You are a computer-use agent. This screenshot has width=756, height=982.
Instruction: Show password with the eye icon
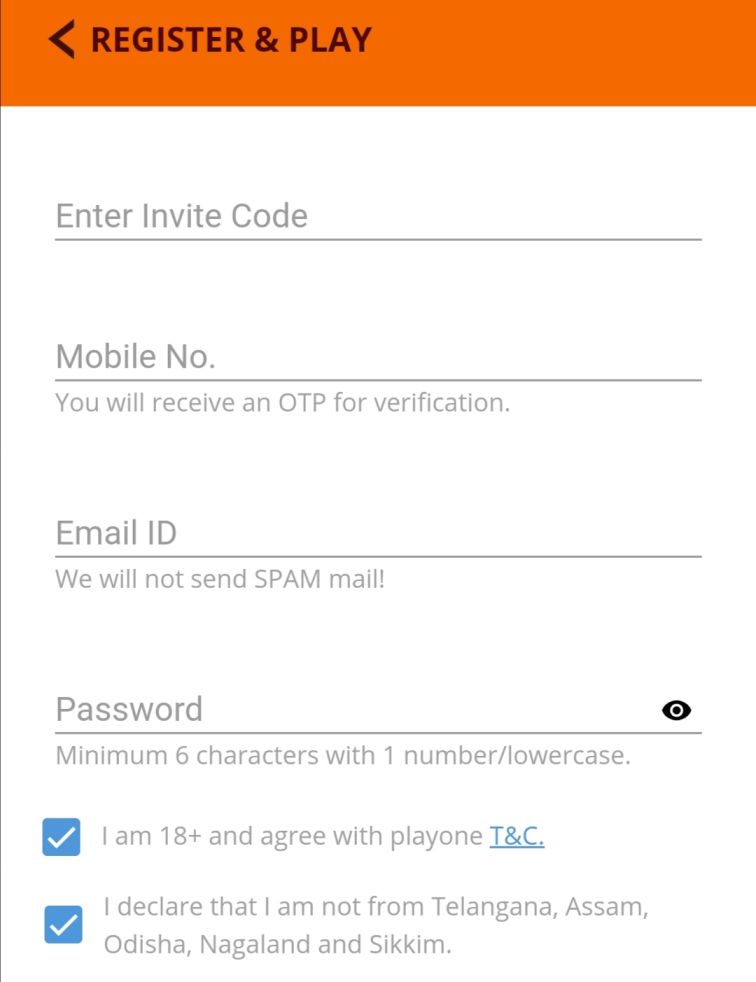pyautogui.click(x=676, y=710)
